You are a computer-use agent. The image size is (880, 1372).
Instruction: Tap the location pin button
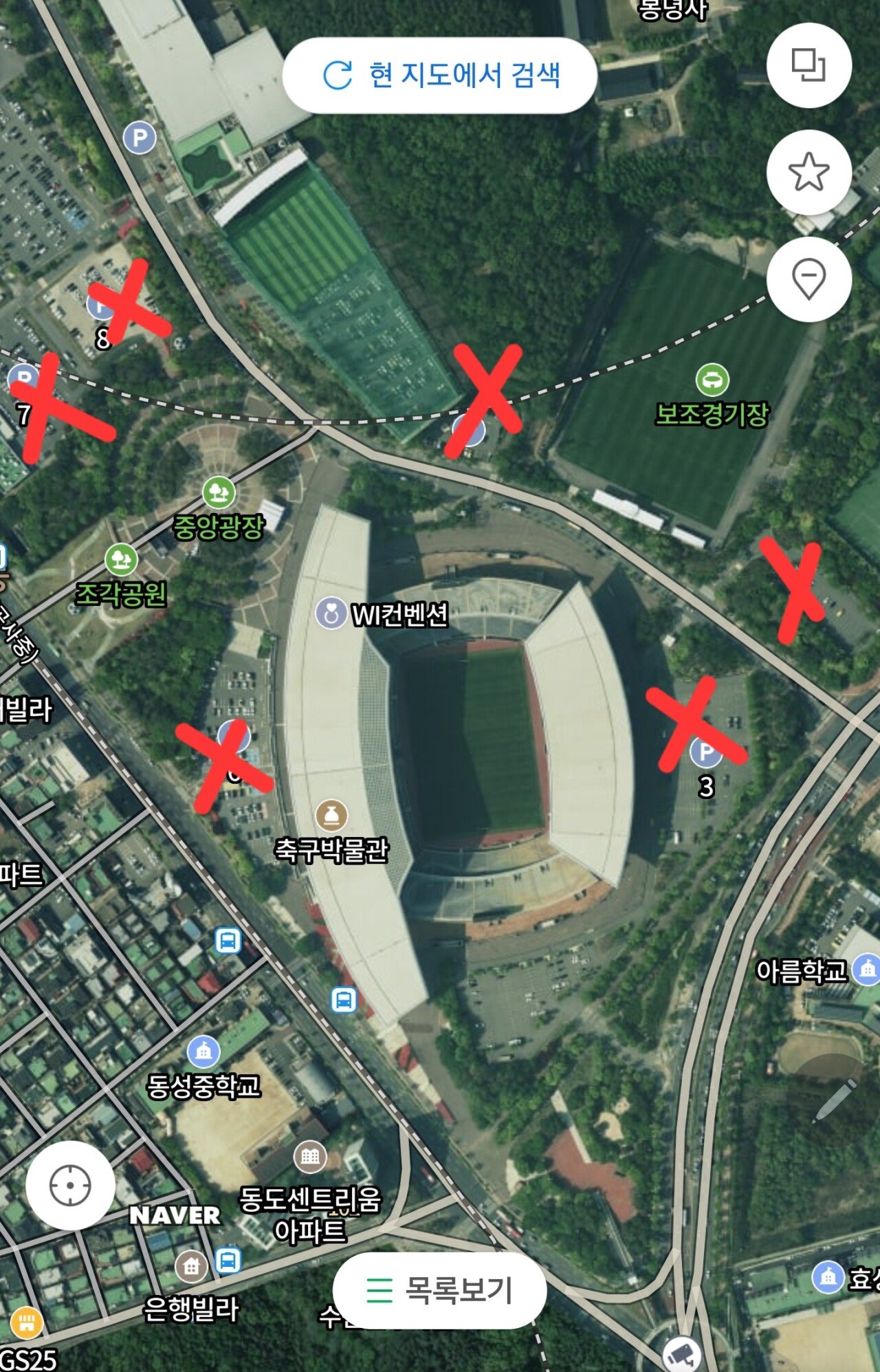808,279
